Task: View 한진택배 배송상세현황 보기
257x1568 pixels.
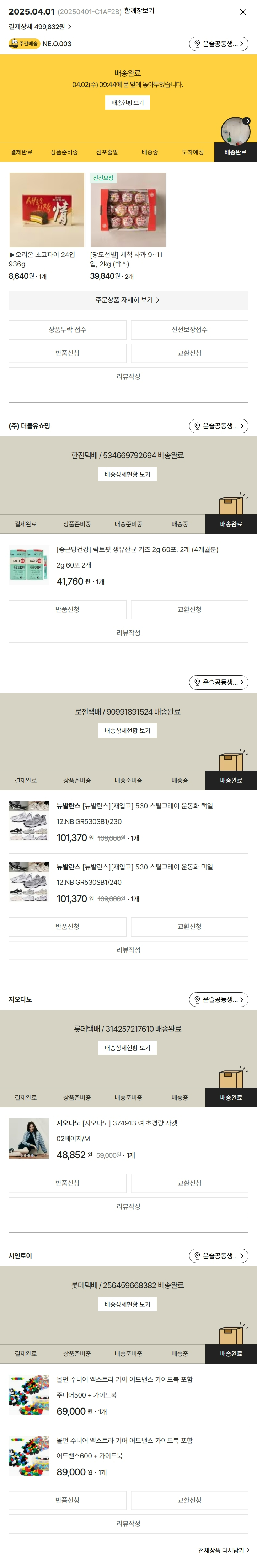Action: click(x=127, y=474)
